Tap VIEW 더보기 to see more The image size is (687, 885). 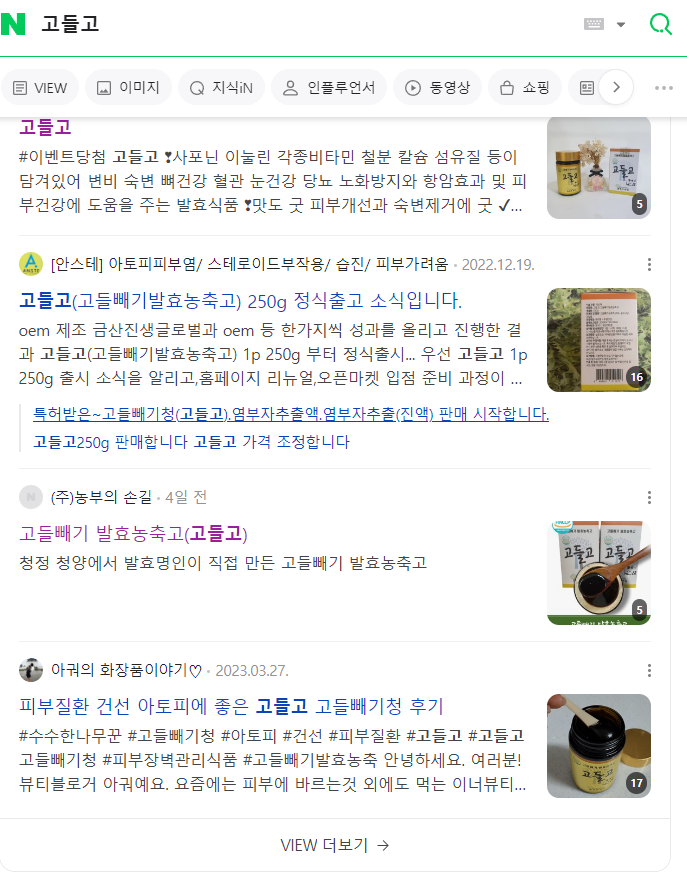[x=335, y=845]
